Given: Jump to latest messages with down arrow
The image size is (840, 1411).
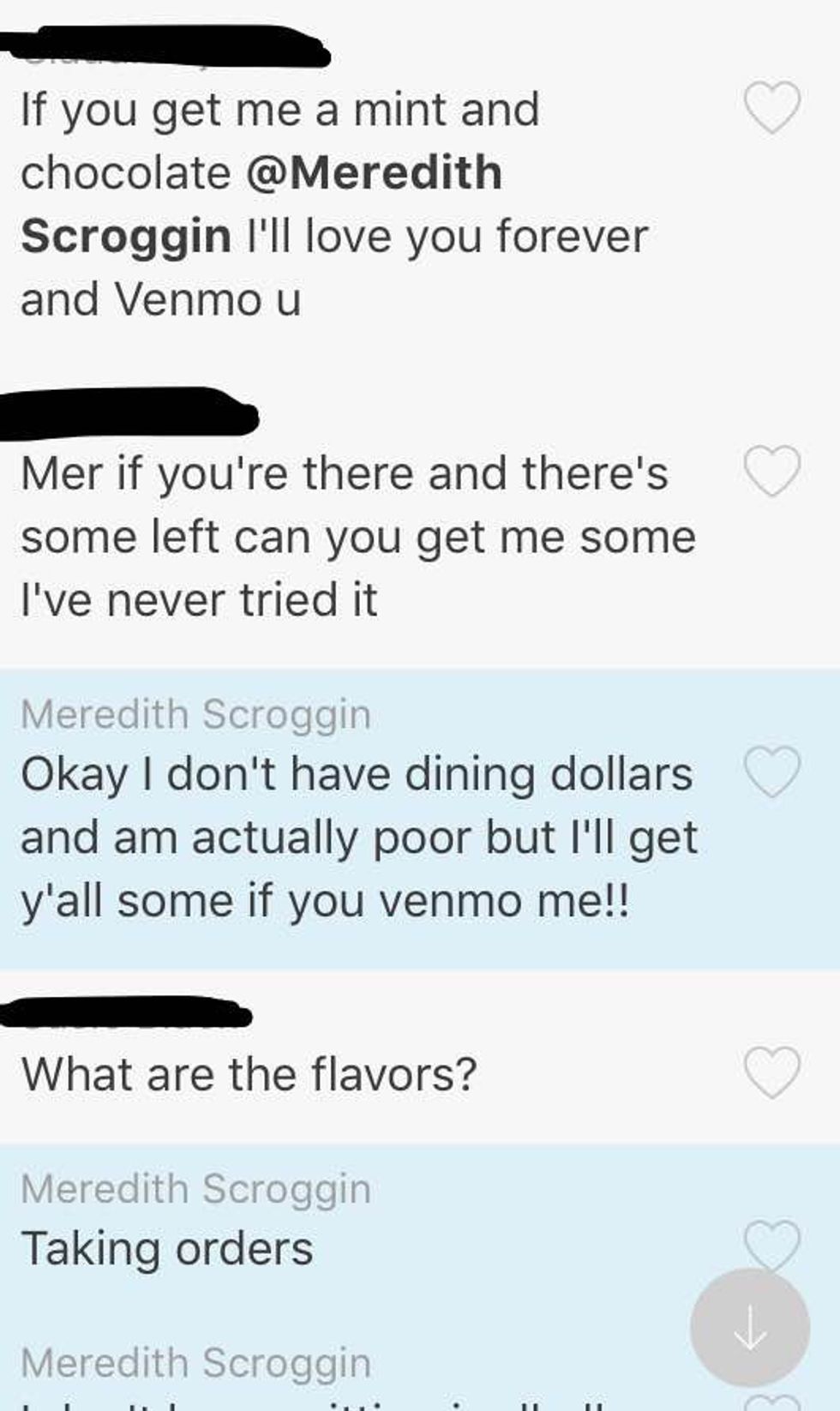Looking at the screenshot, I should 750,1328.
